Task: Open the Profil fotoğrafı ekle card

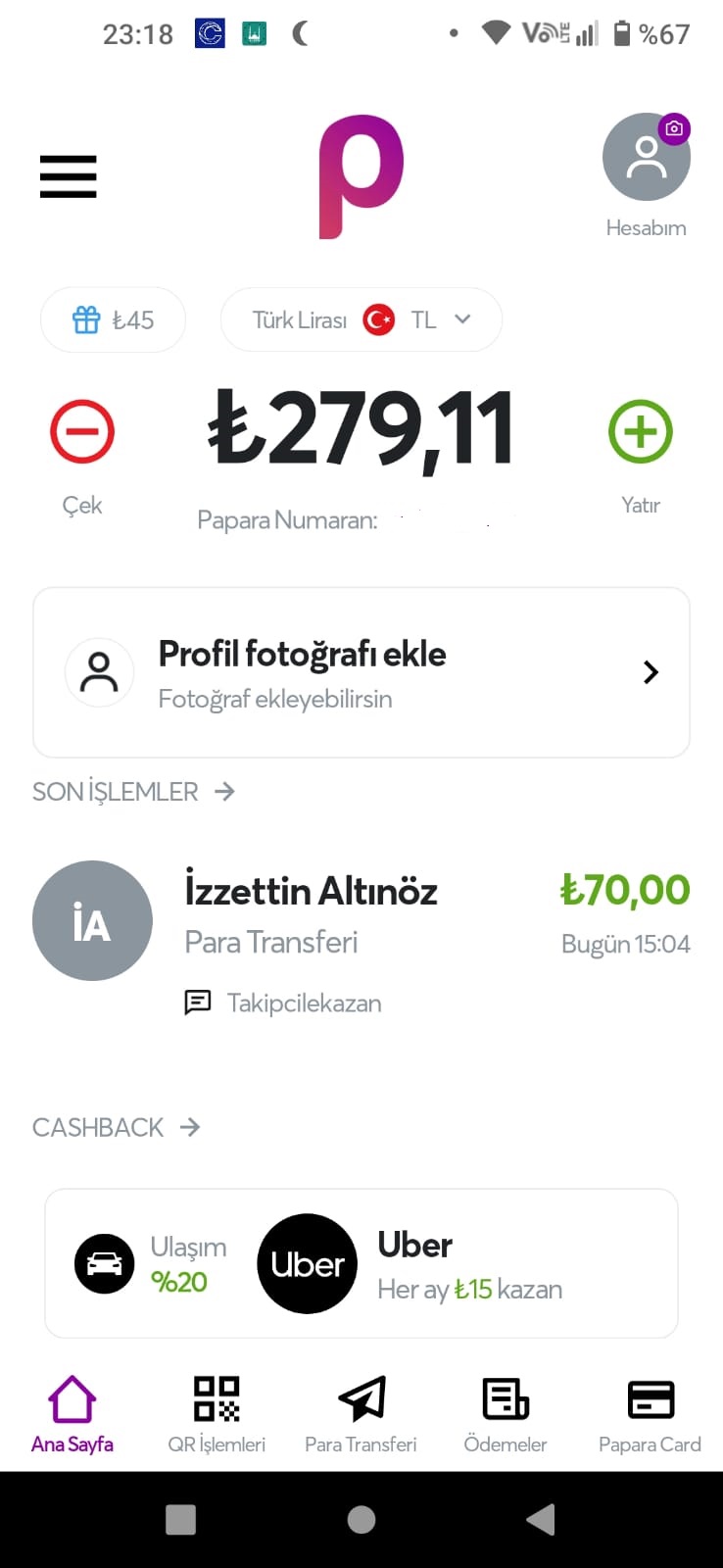Action: pyautogui.click(x=361, y=672)
